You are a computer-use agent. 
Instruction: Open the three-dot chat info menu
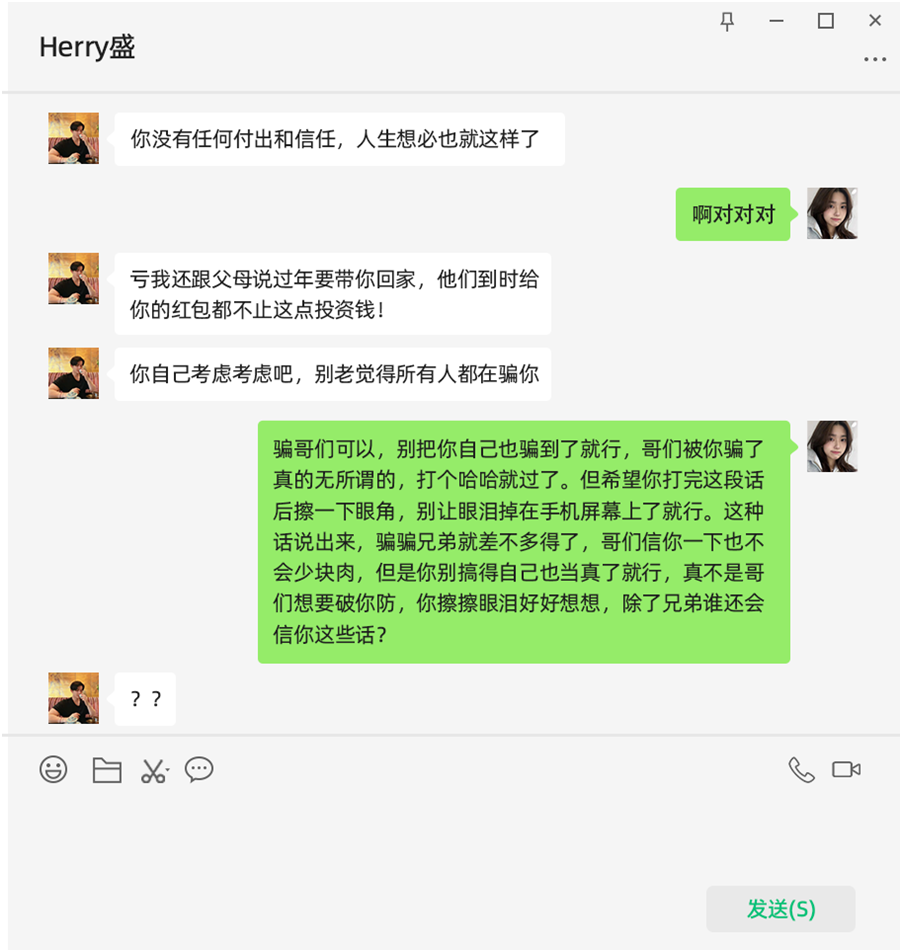click(x=875, y=60)
